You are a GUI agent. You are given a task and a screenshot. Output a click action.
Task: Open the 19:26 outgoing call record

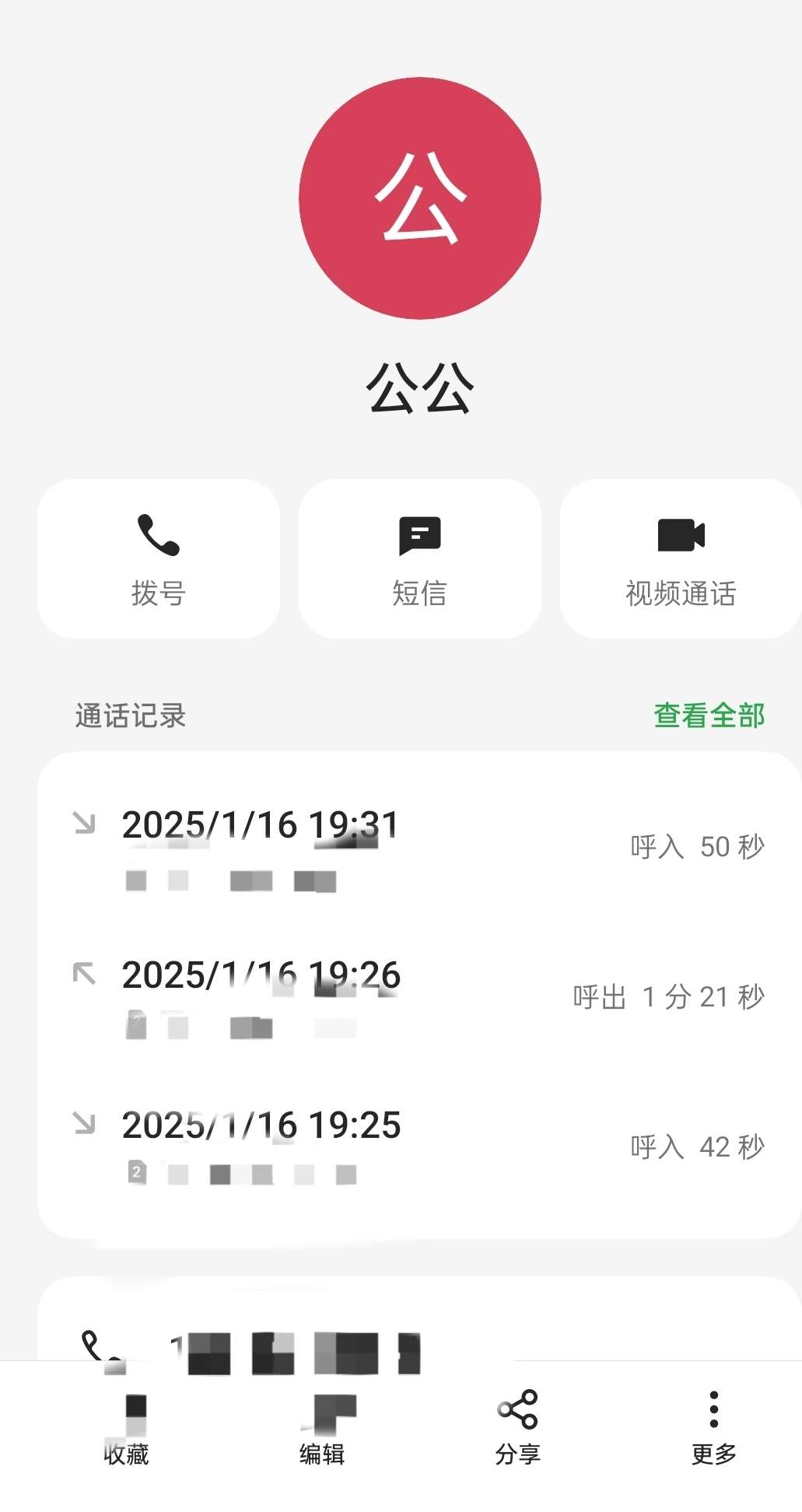pyautogui.click(x=419, y=997)
